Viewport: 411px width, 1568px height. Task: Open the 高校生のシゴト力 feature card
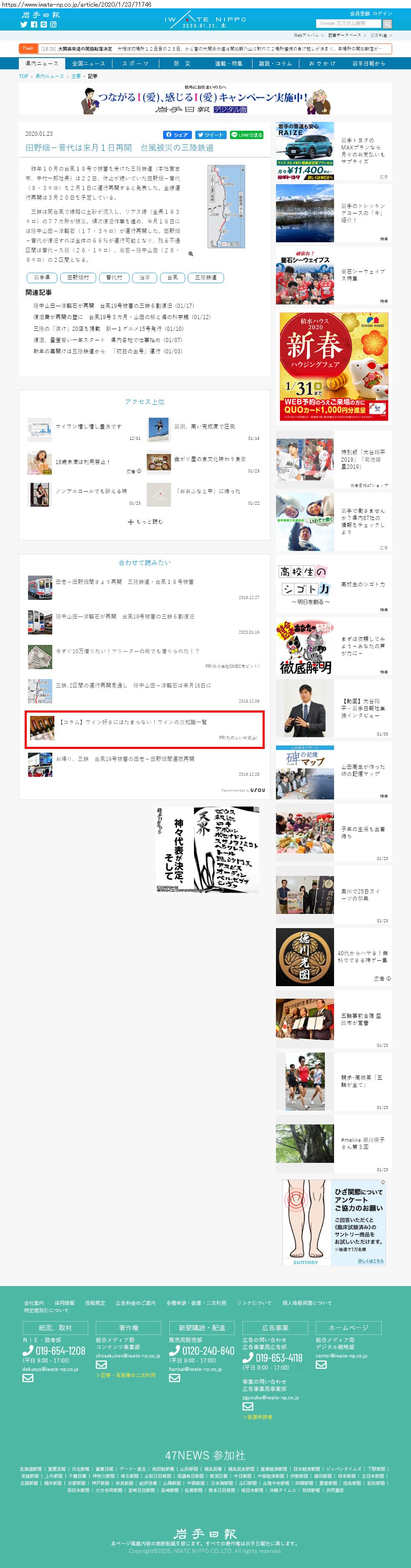tap(333, 584)
